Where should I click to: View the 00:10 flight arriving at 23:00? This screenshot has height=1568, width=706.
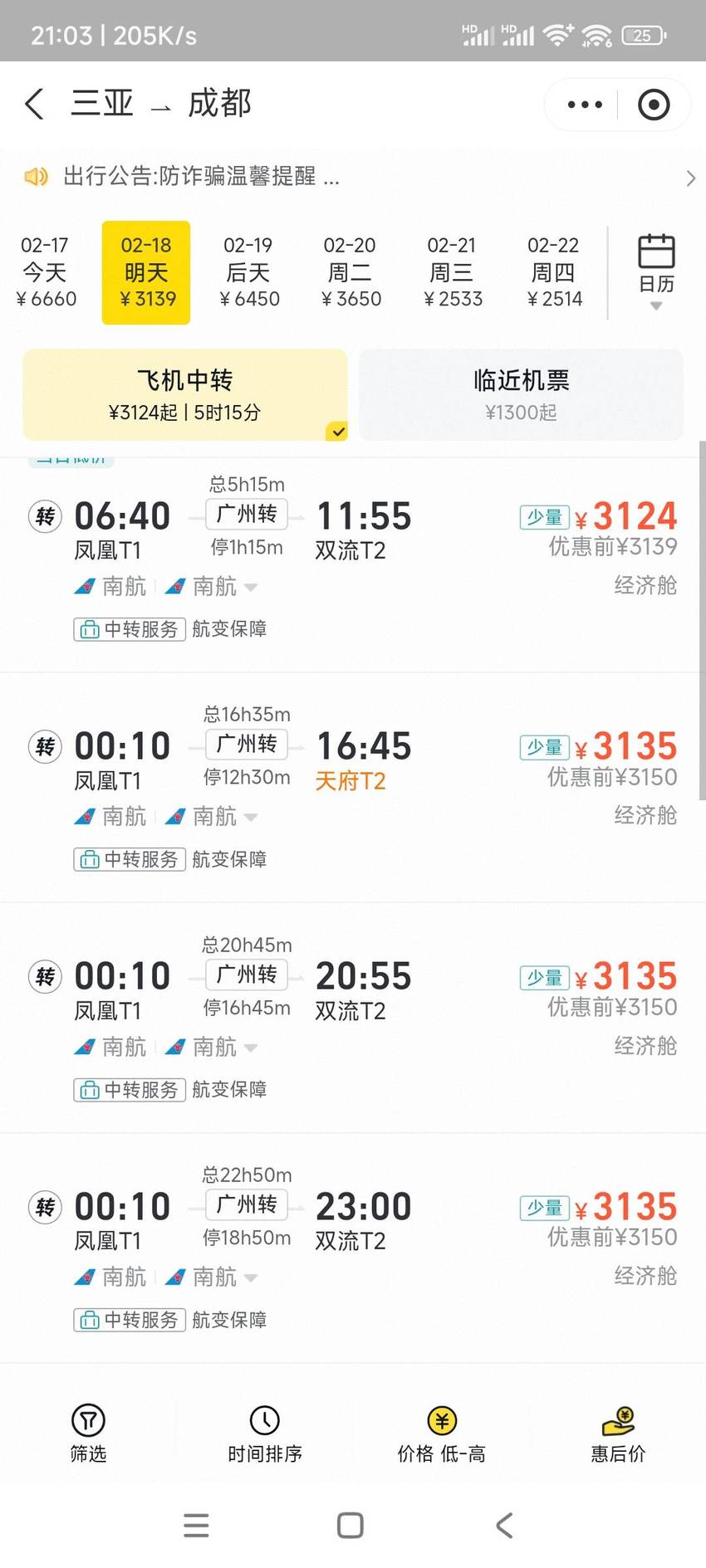tap(353, 1248)
